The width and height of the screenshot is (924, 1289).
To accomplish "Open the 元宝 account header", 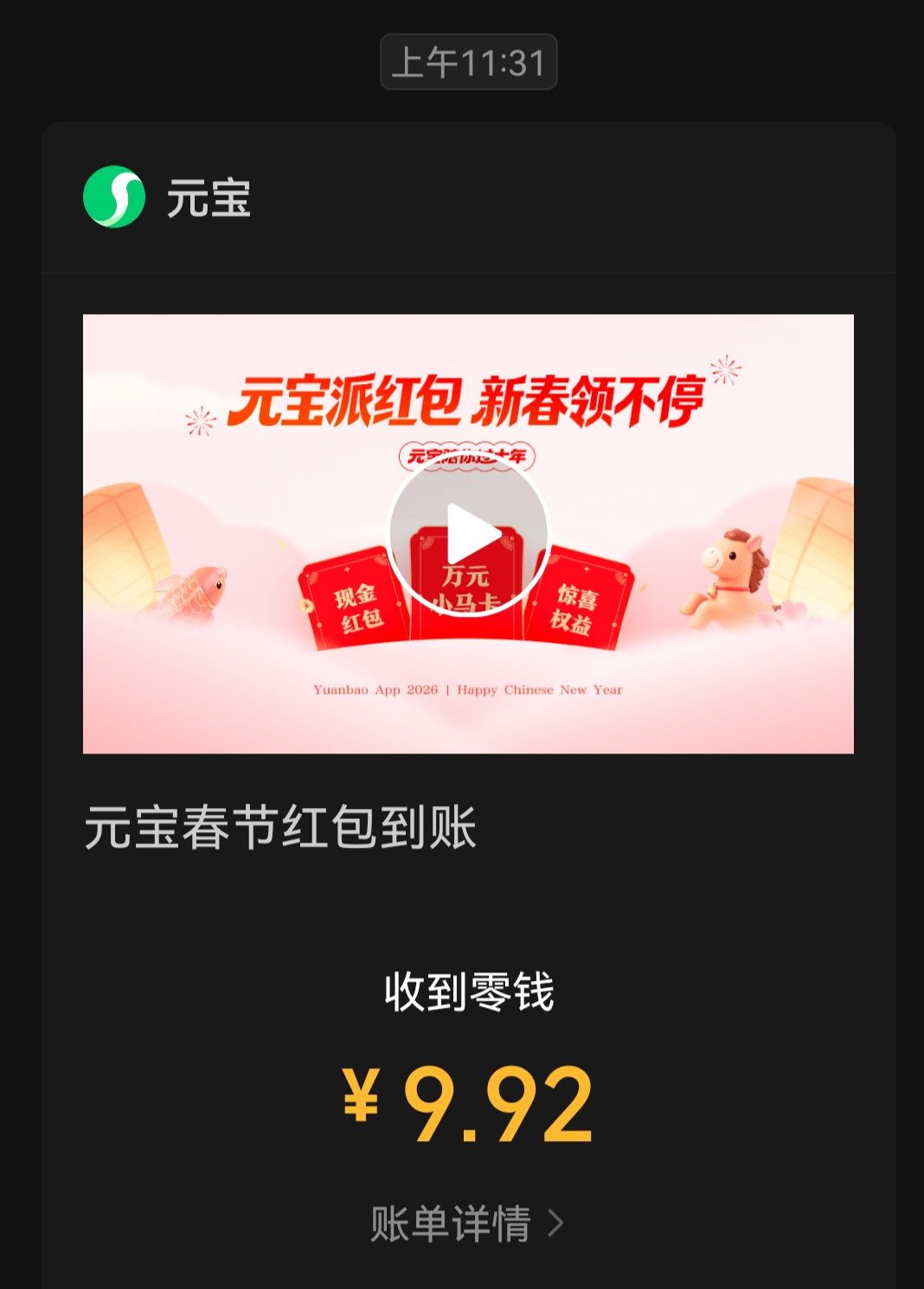I will [x=167, y=197].
